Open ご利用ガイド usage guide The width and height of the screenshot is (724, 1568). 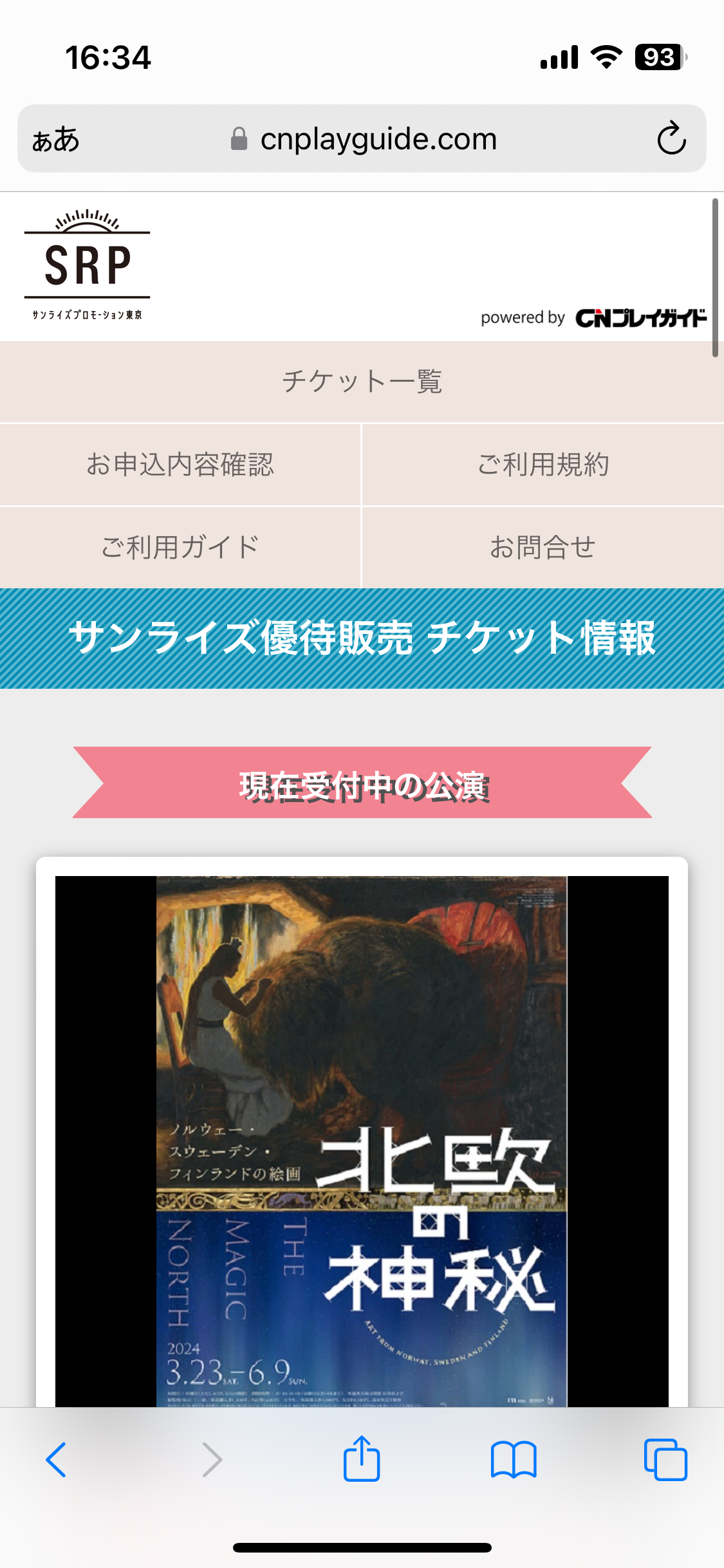point(180,547)
